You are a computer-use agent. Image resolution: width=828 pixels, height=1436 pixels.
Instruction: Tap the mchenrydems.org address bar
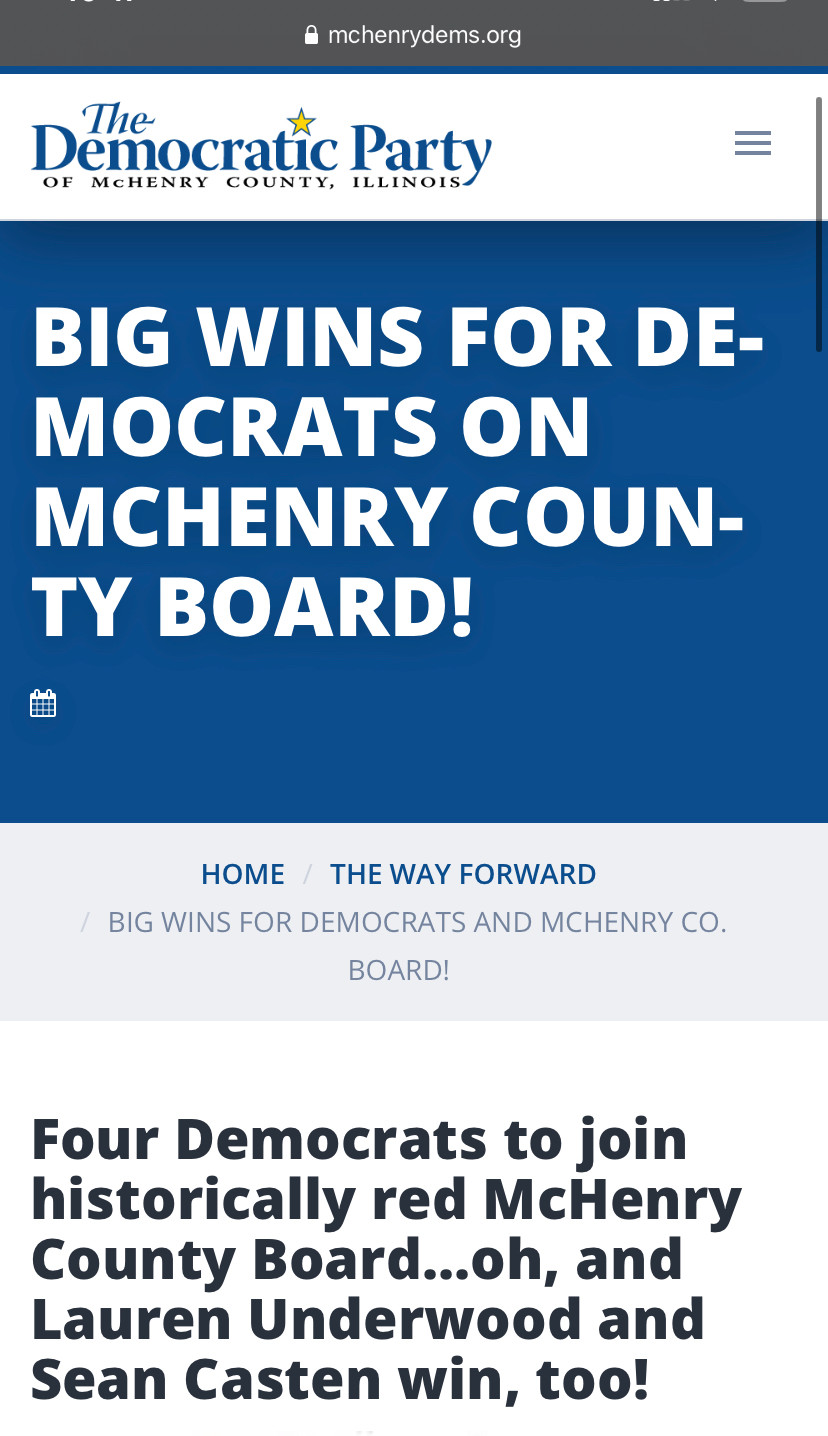pos(414,36)
